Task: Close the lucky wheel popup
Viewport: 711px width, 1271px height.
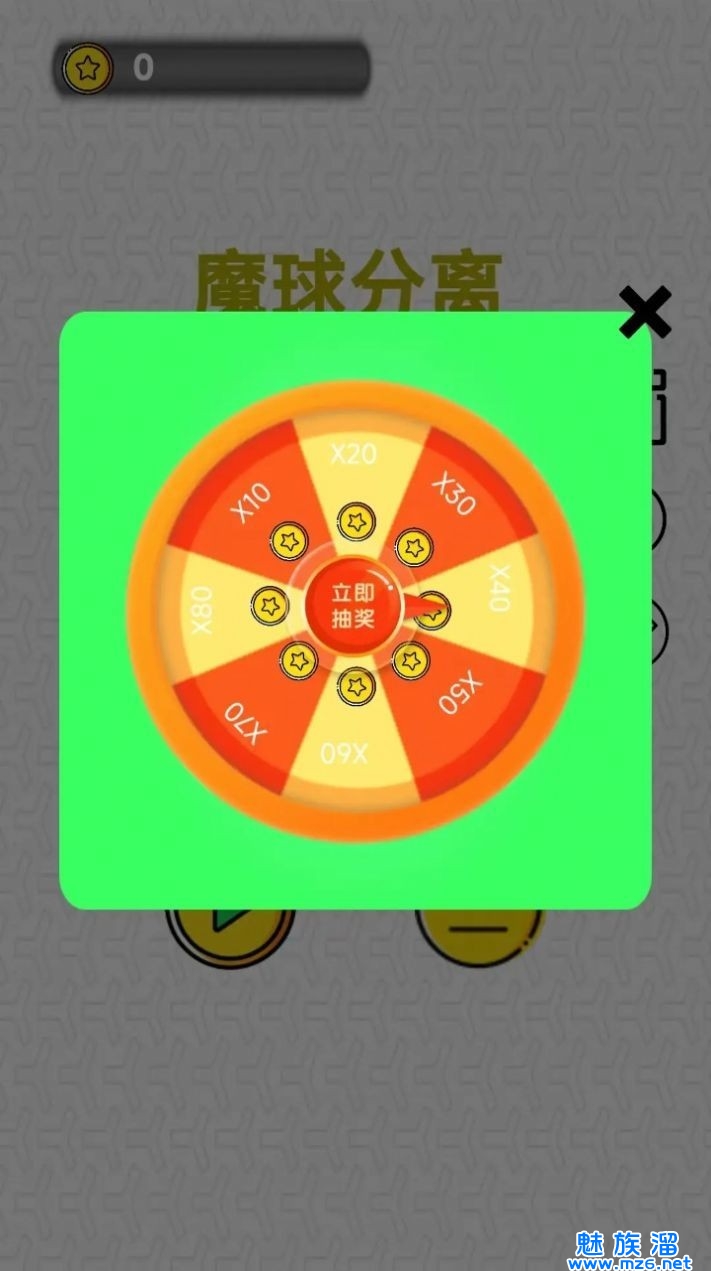Action: click(645, 313)
